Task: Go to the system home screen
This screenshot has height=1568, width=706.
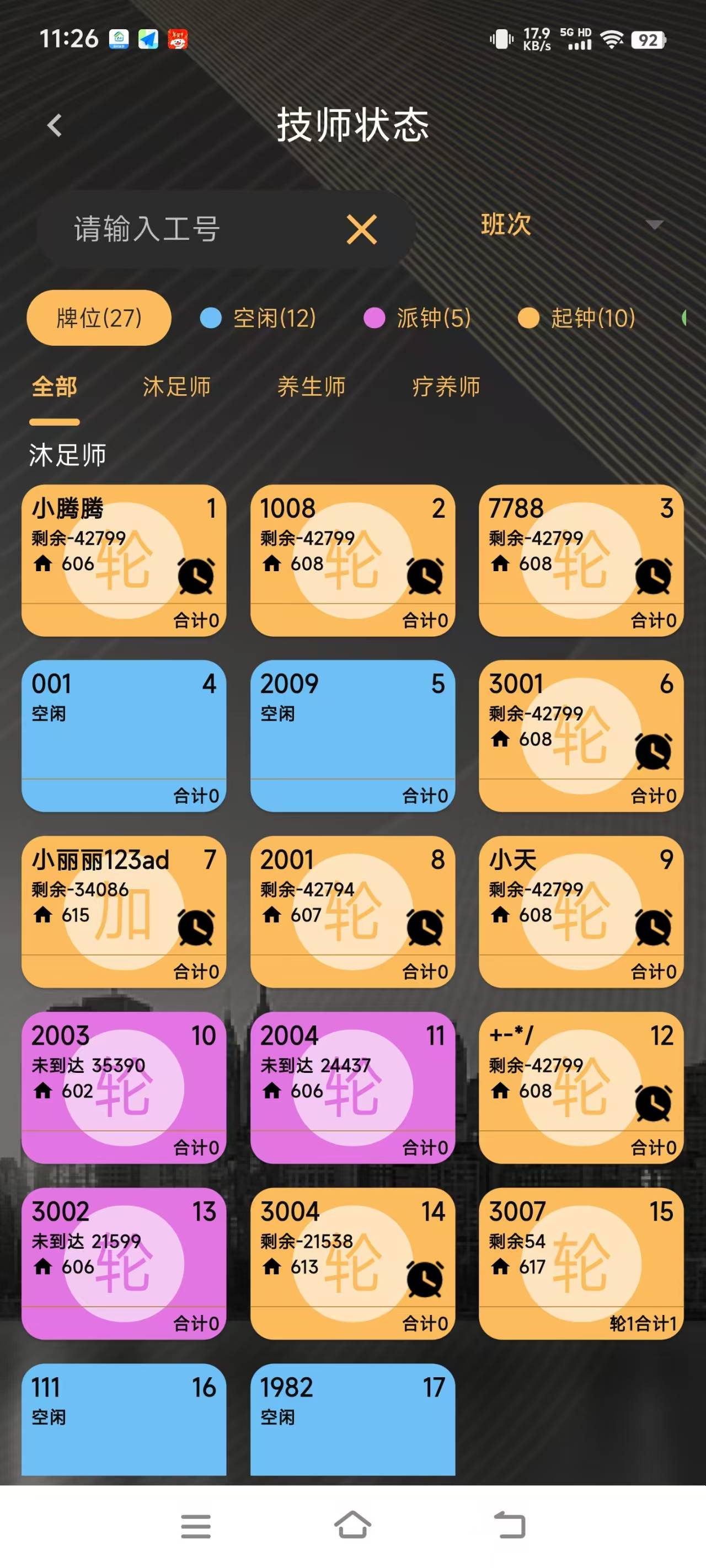Action: pos(352,1526)
